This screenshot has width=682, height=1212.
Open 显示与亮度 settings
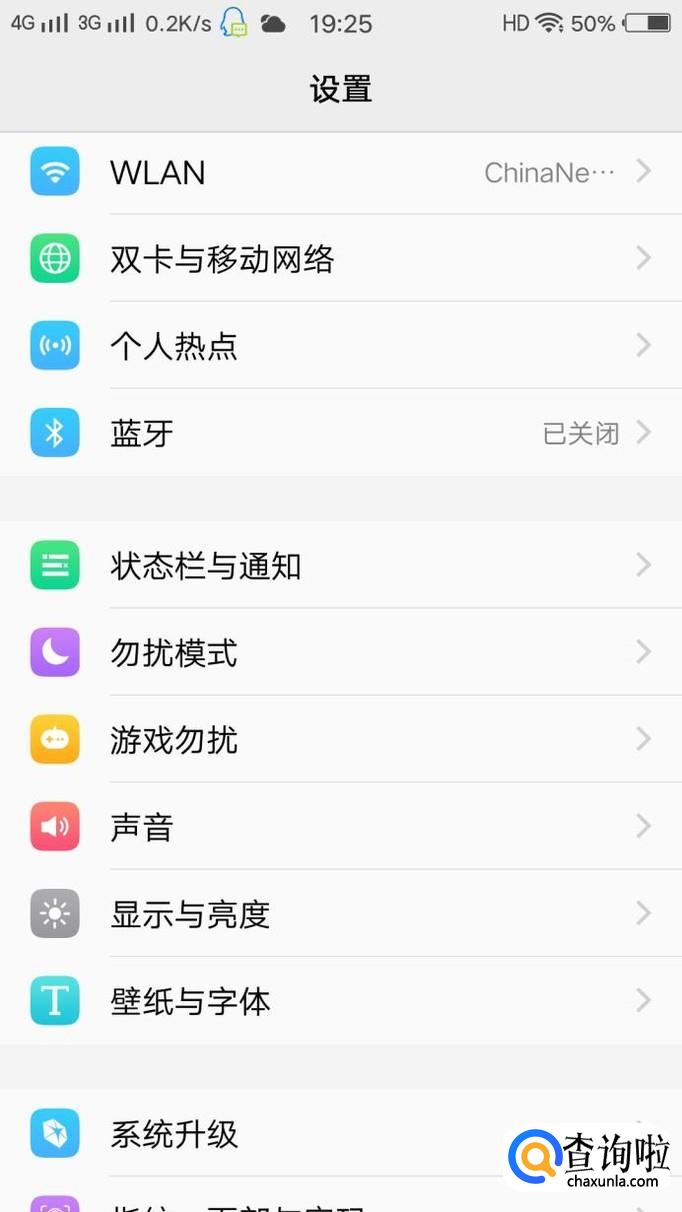(x=340, y=914)
